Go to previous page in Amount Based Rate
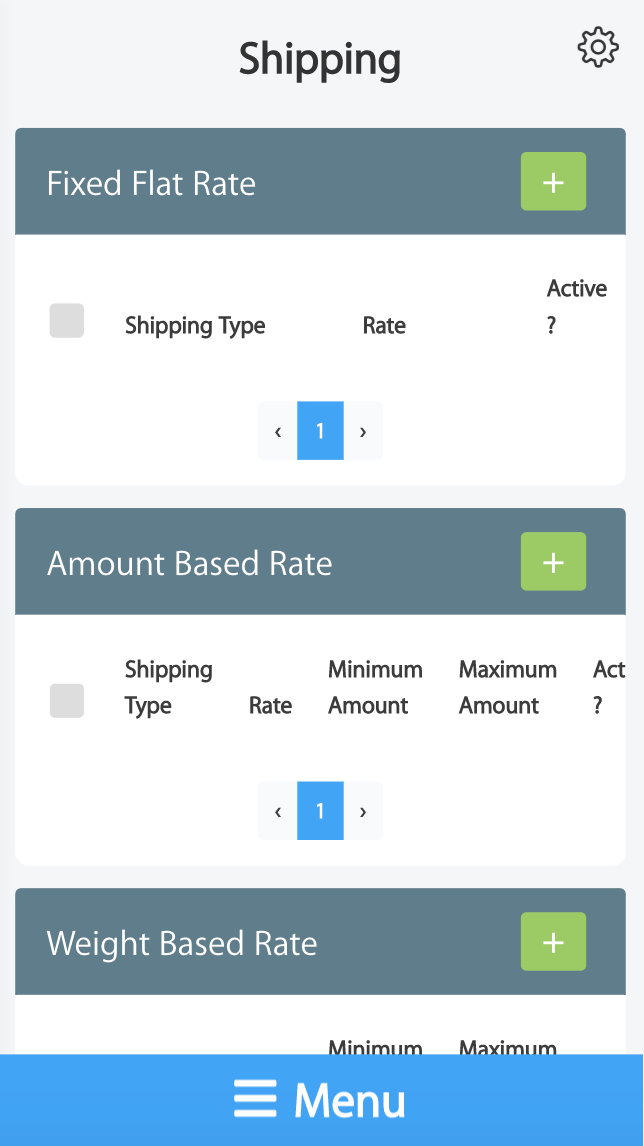This screenshot has height=1146, width=644. pos(278,811)
